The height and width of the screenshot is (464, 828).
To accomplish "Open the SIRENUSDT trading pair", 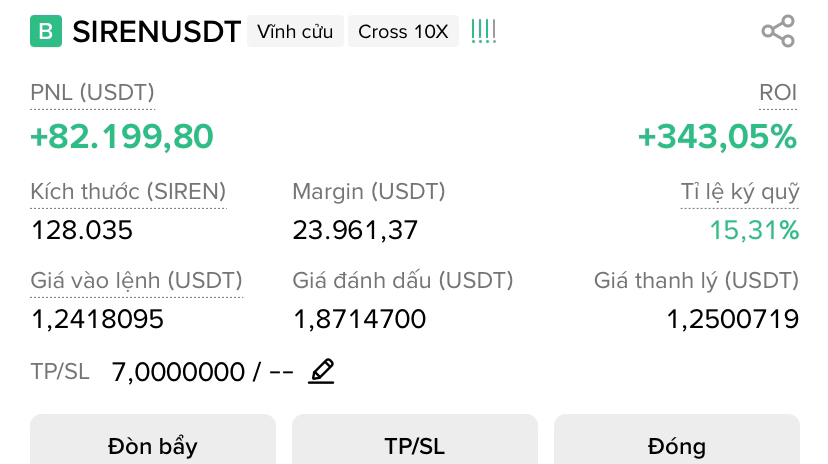I will 157,32.
